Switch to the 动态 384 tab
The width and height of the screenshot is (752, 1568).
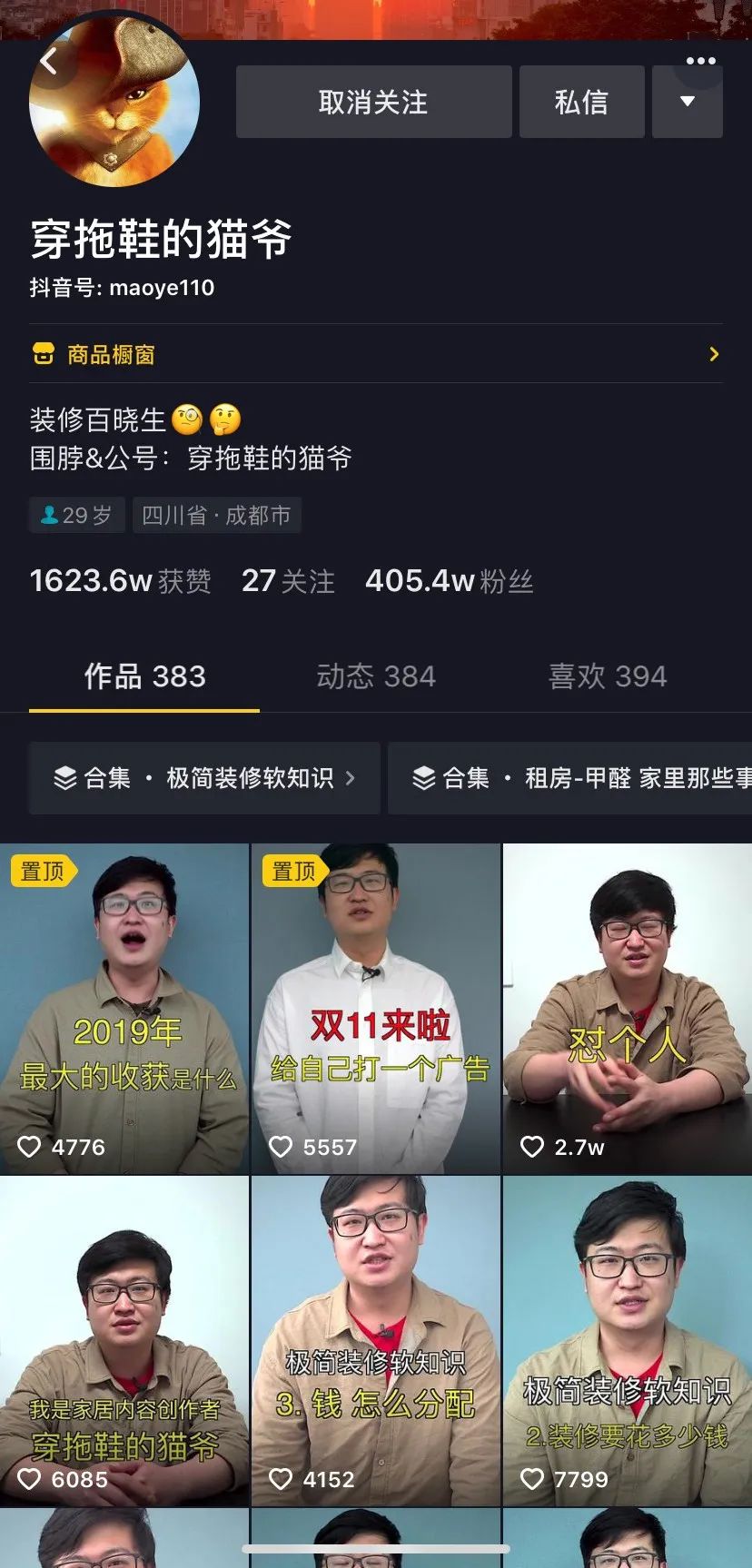coord(376,677)
